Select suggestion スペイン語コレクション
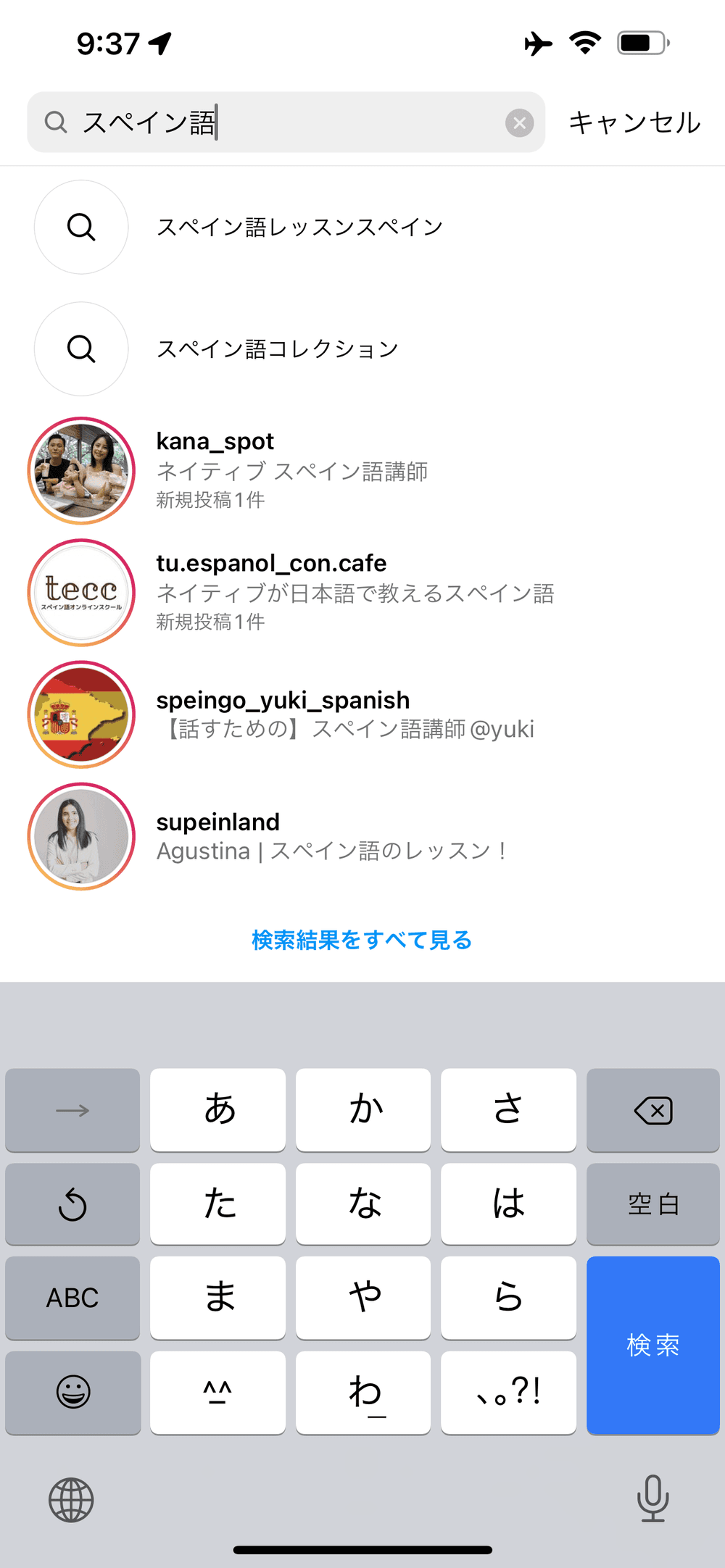The width and height of the screenshot is (725, 1568). click(277, 349)
